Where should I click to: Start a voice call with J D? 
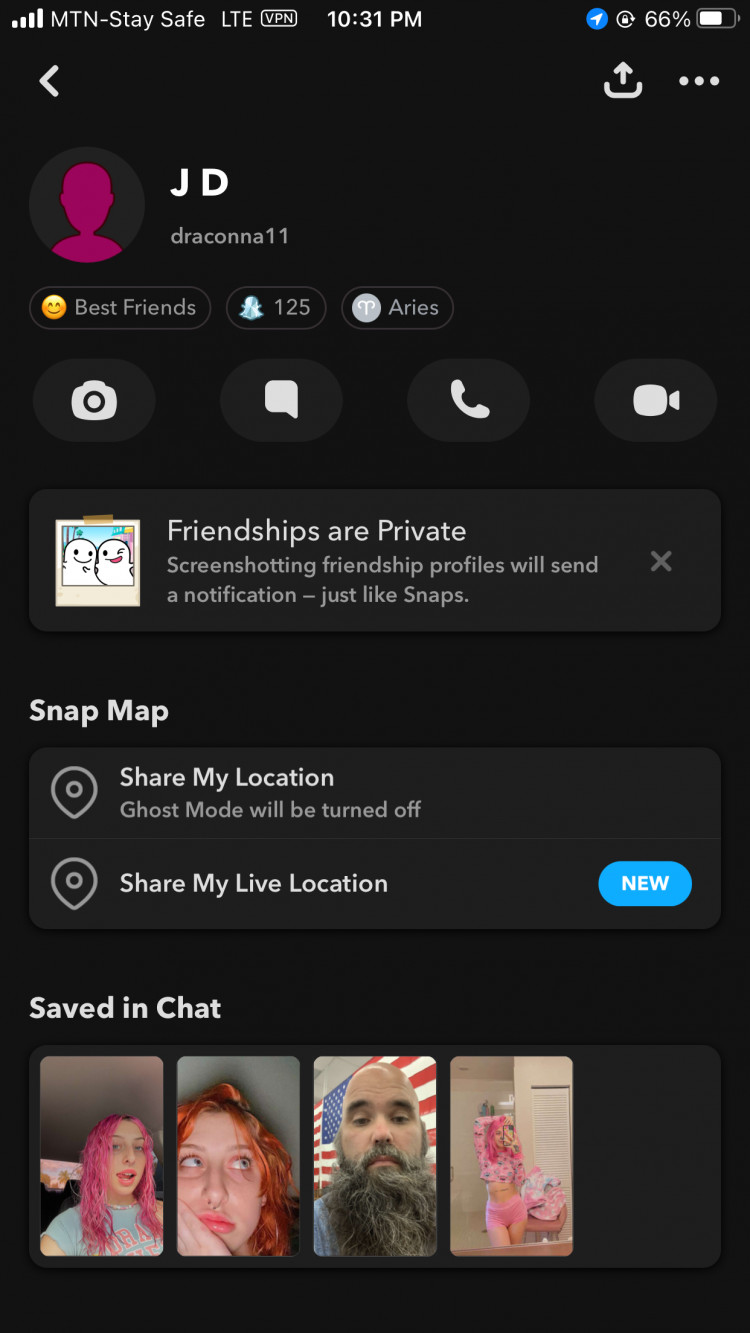[x=468, y=401]
